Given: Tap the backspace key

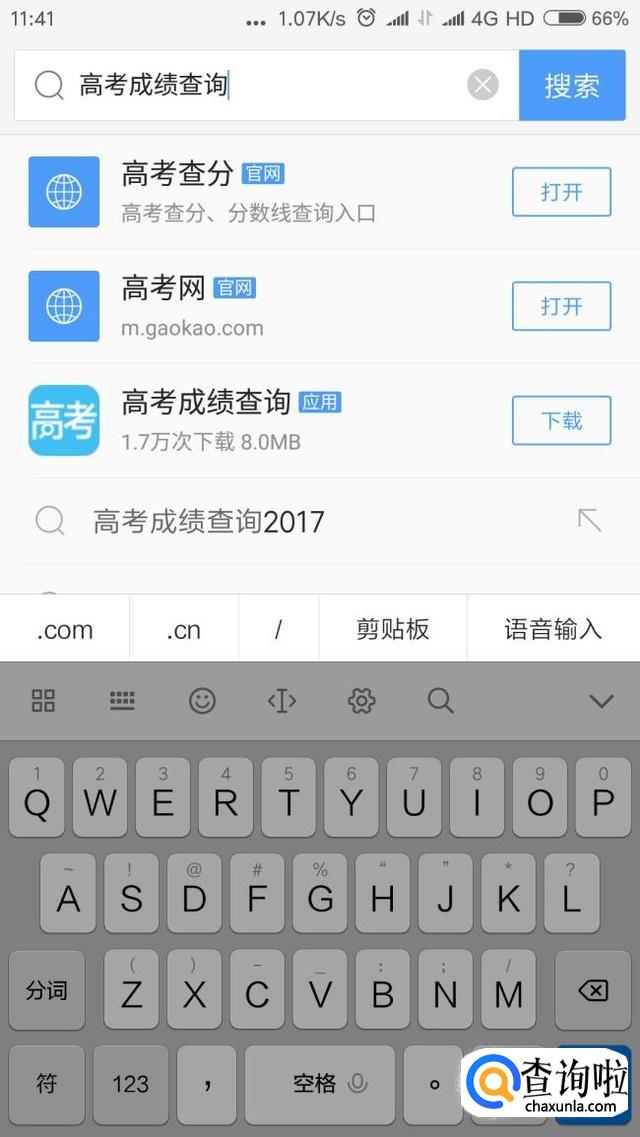Looking at the screenshot, I should point(593,991).
